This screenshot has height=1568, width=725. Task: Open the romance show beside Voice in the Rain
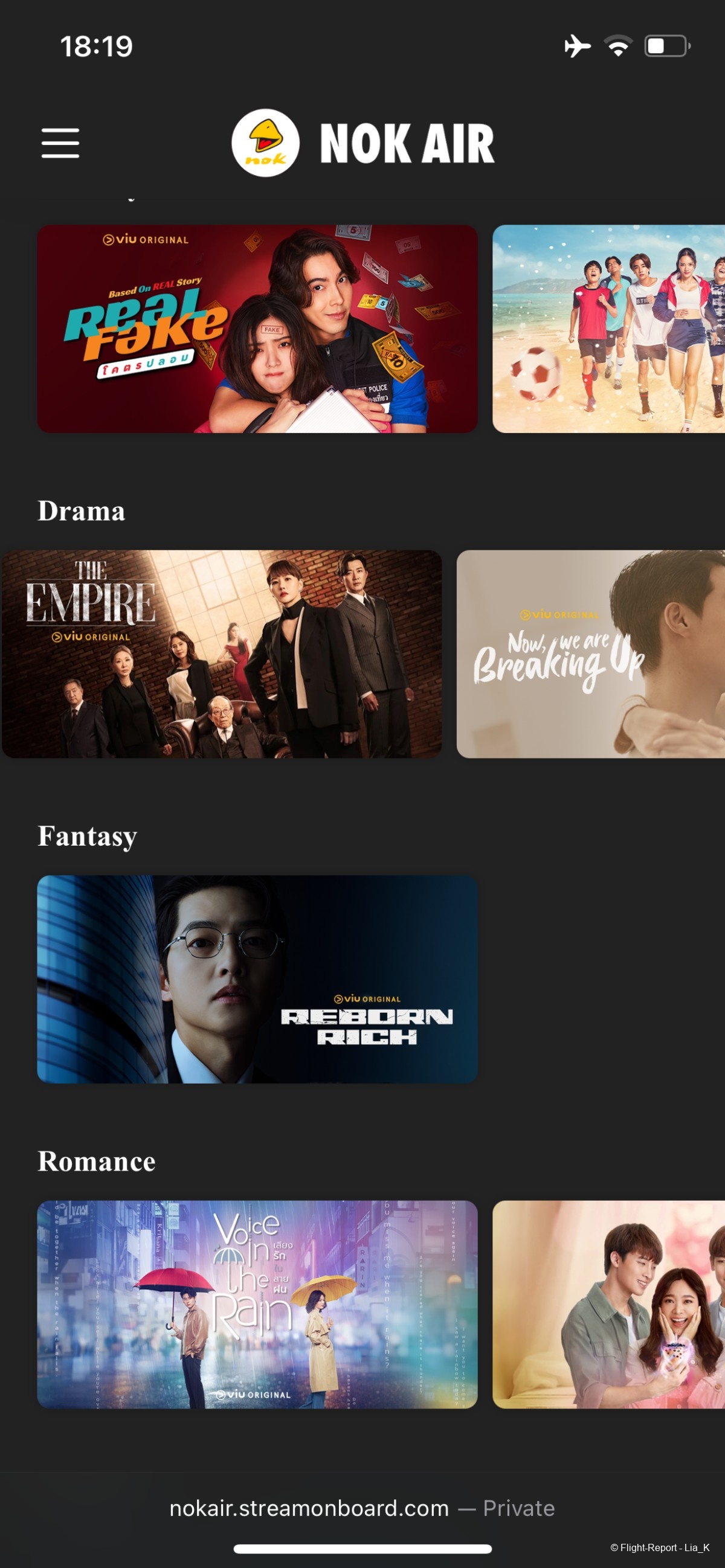pyautogui.click(x=609, y=1304)
